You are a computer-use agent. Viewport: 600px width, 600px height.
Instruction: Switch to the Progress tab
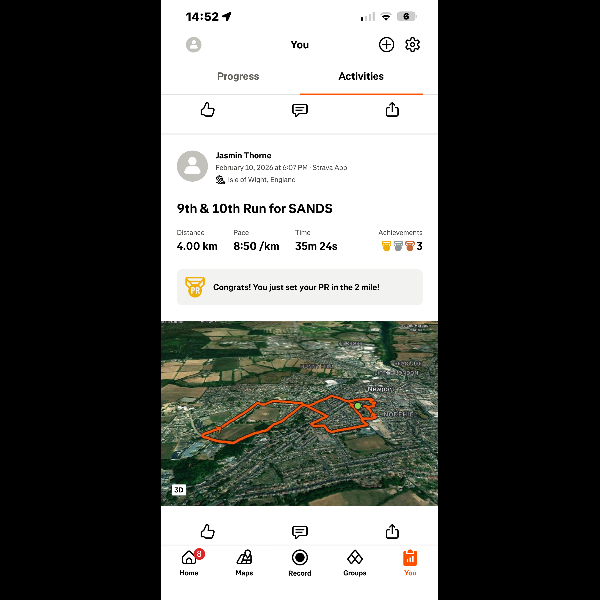pyautogui.click(x=238, y=76)
